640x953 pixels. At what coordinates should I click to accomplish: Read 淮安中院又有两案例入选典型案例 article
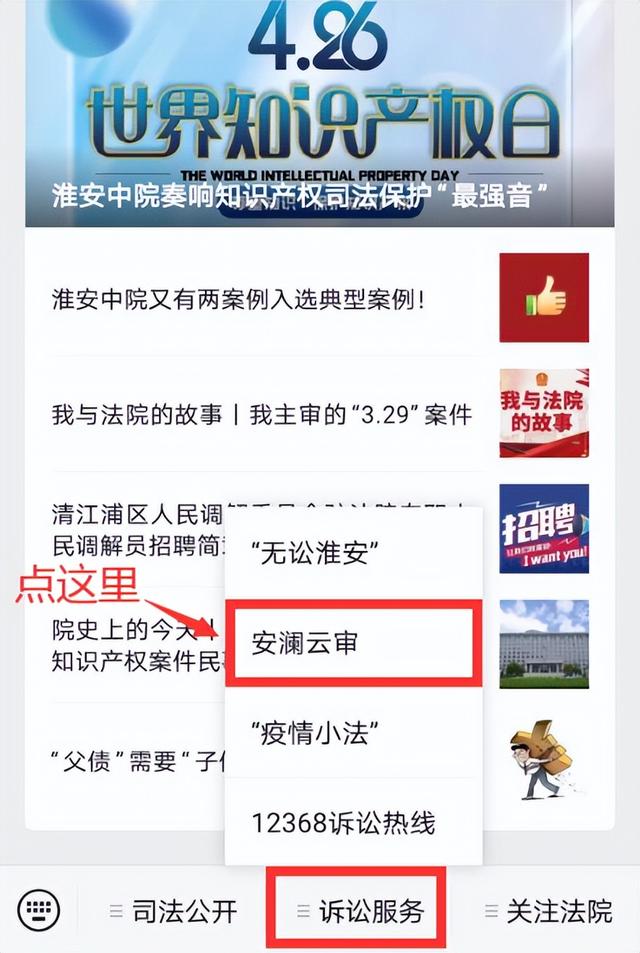coord(240,298)
